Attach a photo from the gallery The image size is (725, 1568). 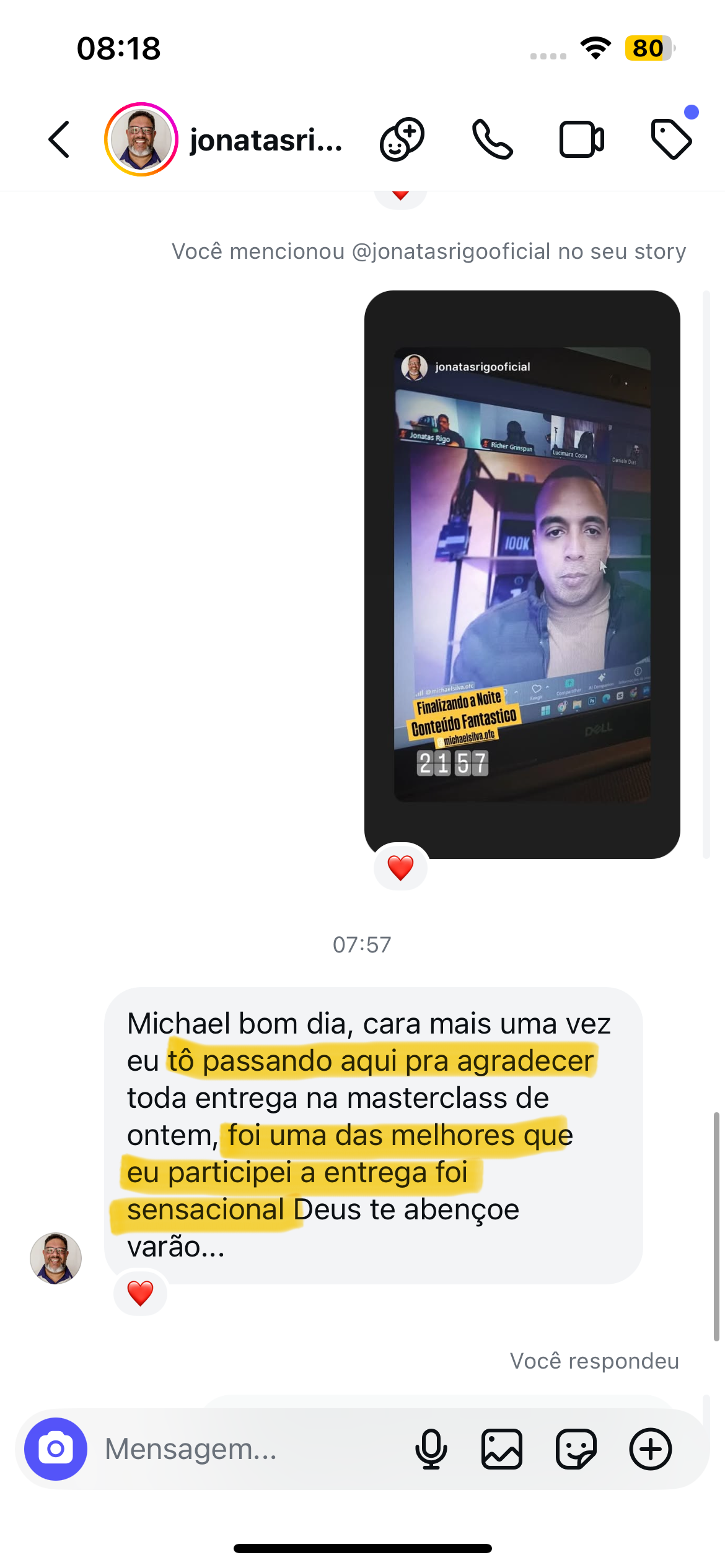[x=502, y=1449]
